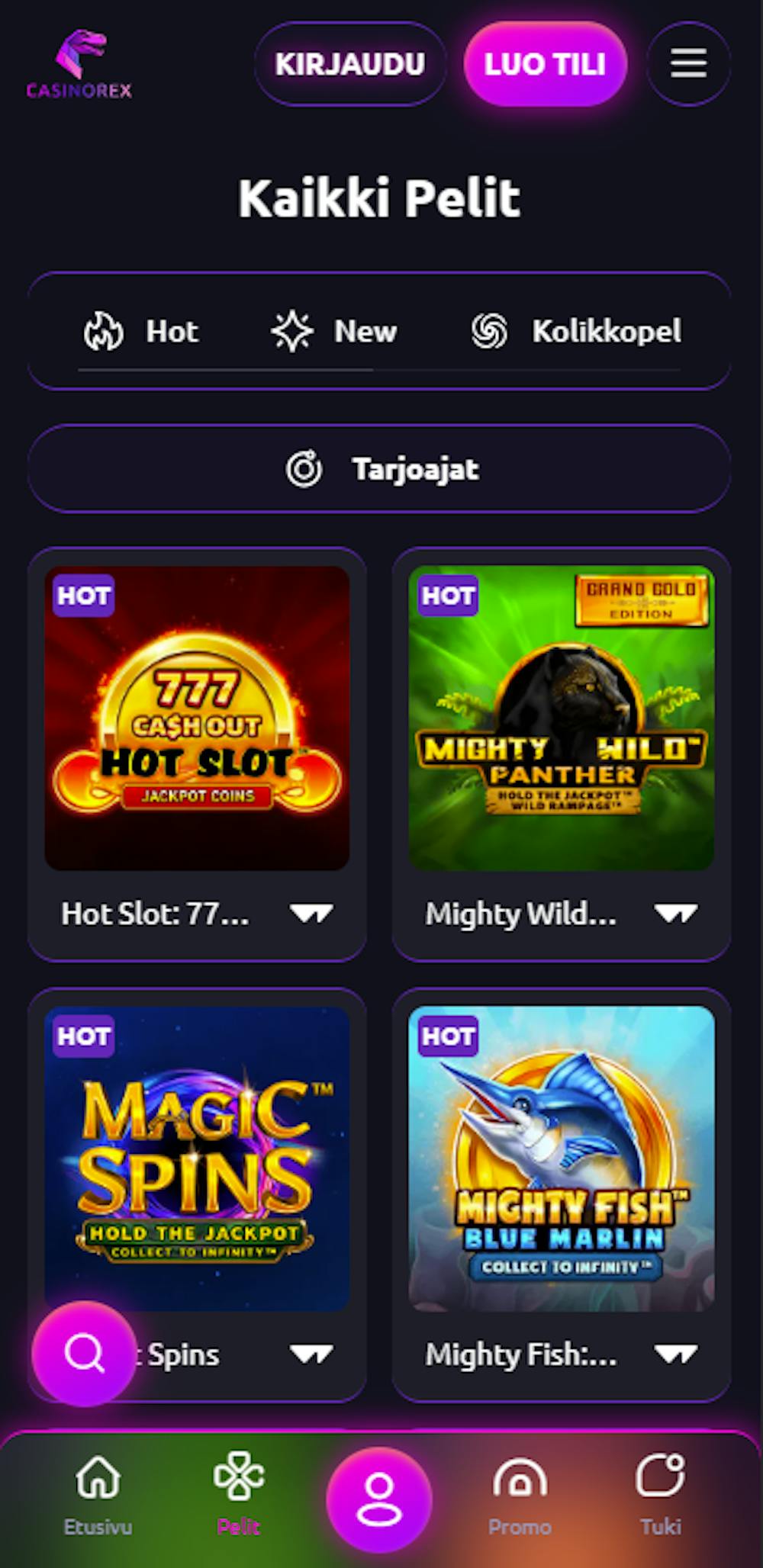Open Mighty Fish Blue Marlin game

click(562, 1158)
